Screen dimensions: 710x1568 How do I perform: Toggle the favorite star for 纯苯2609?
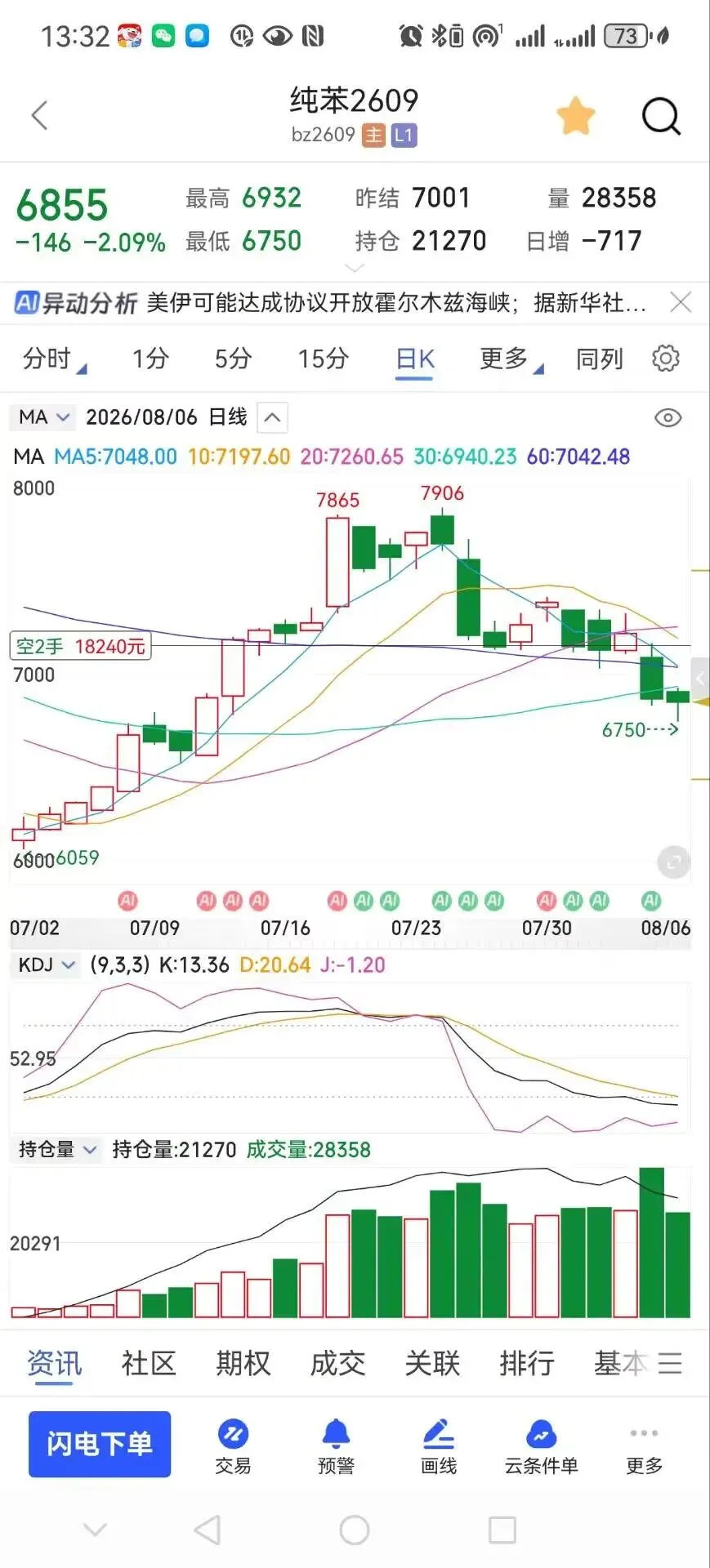coord(576,115)
